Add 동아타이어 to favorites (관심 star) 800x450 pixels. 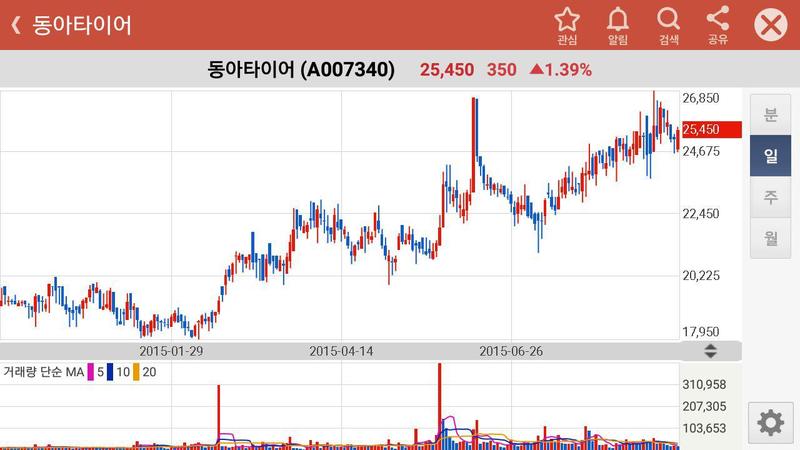567,24
